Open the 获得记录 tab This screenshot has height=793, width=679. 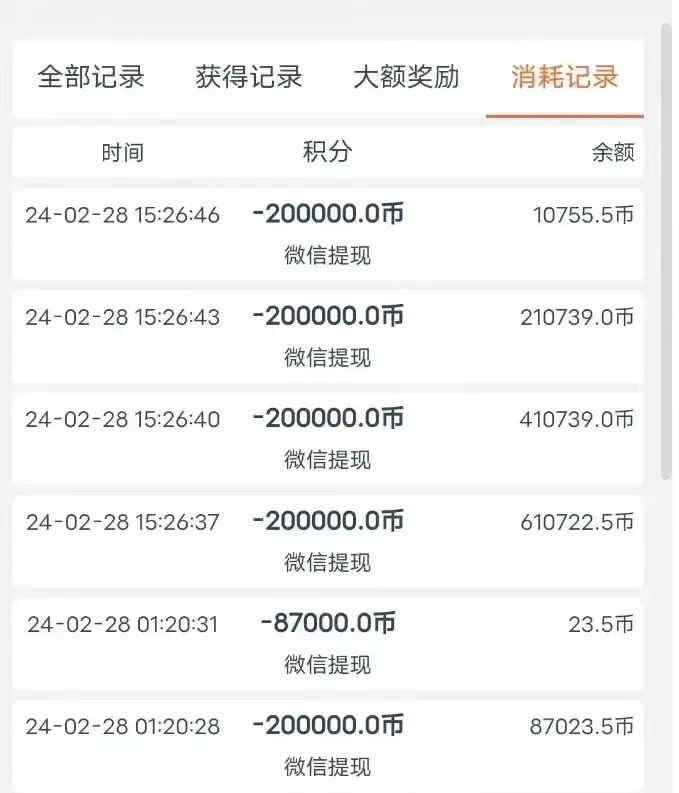point(249,78)
